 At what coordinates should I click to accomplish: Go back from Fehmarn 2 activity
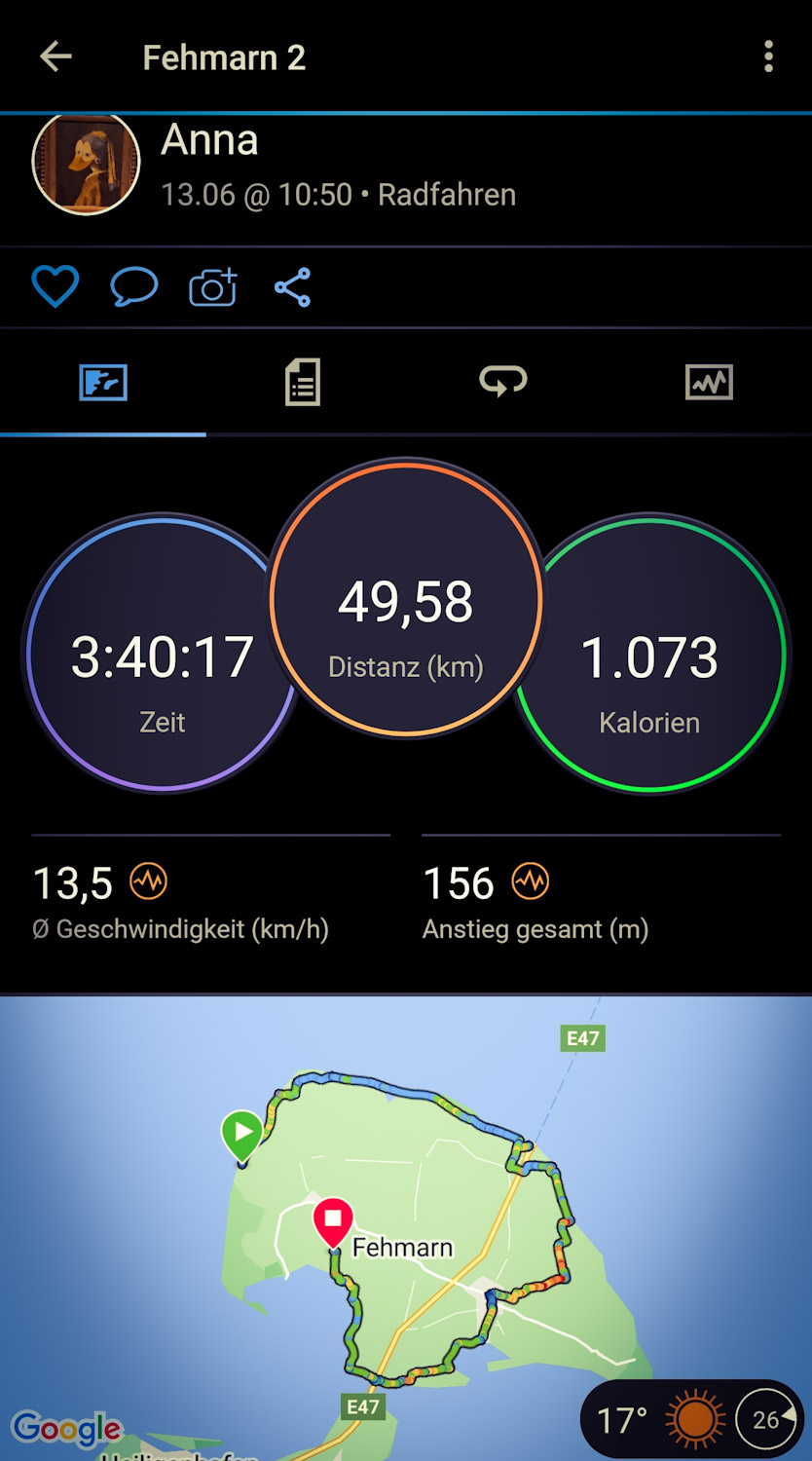[x=55, y=57]
